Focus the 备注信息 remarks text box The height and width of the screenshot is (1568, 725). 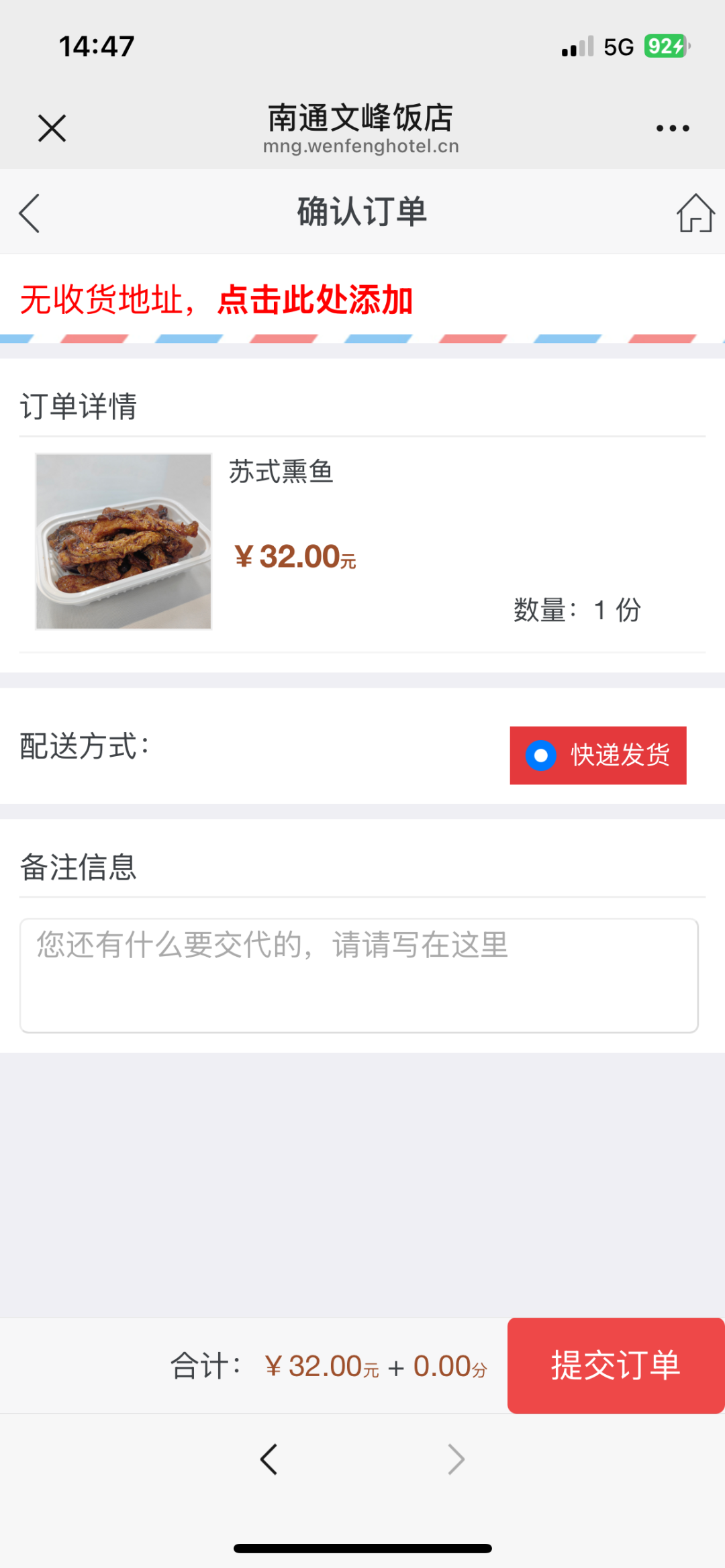tap(359, 975)
